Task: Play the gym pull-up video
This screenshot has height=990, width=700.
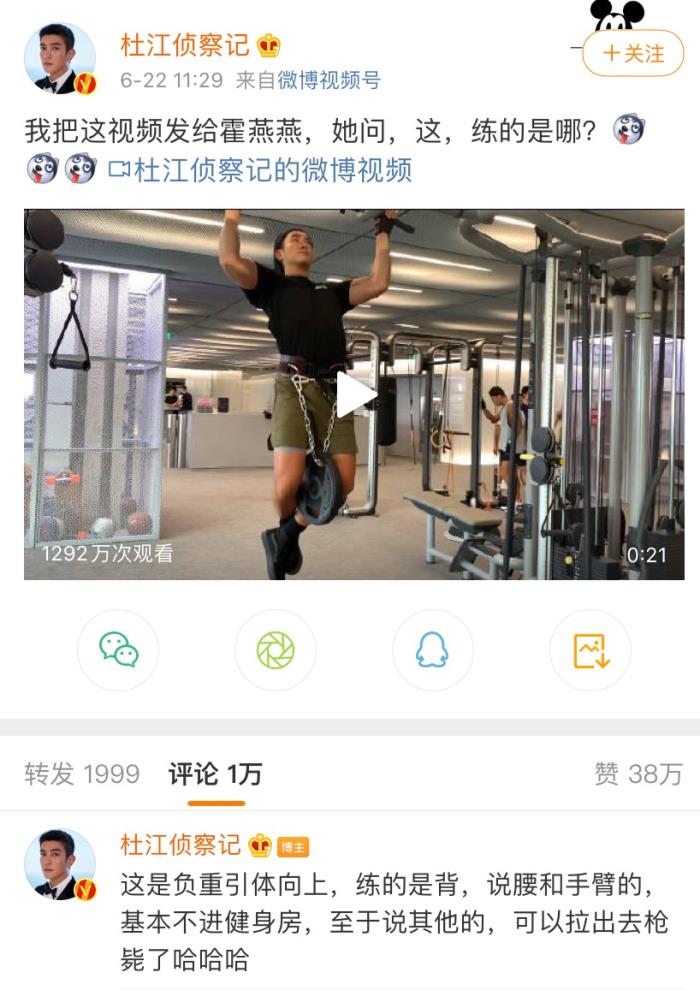Action: (355, 394)
